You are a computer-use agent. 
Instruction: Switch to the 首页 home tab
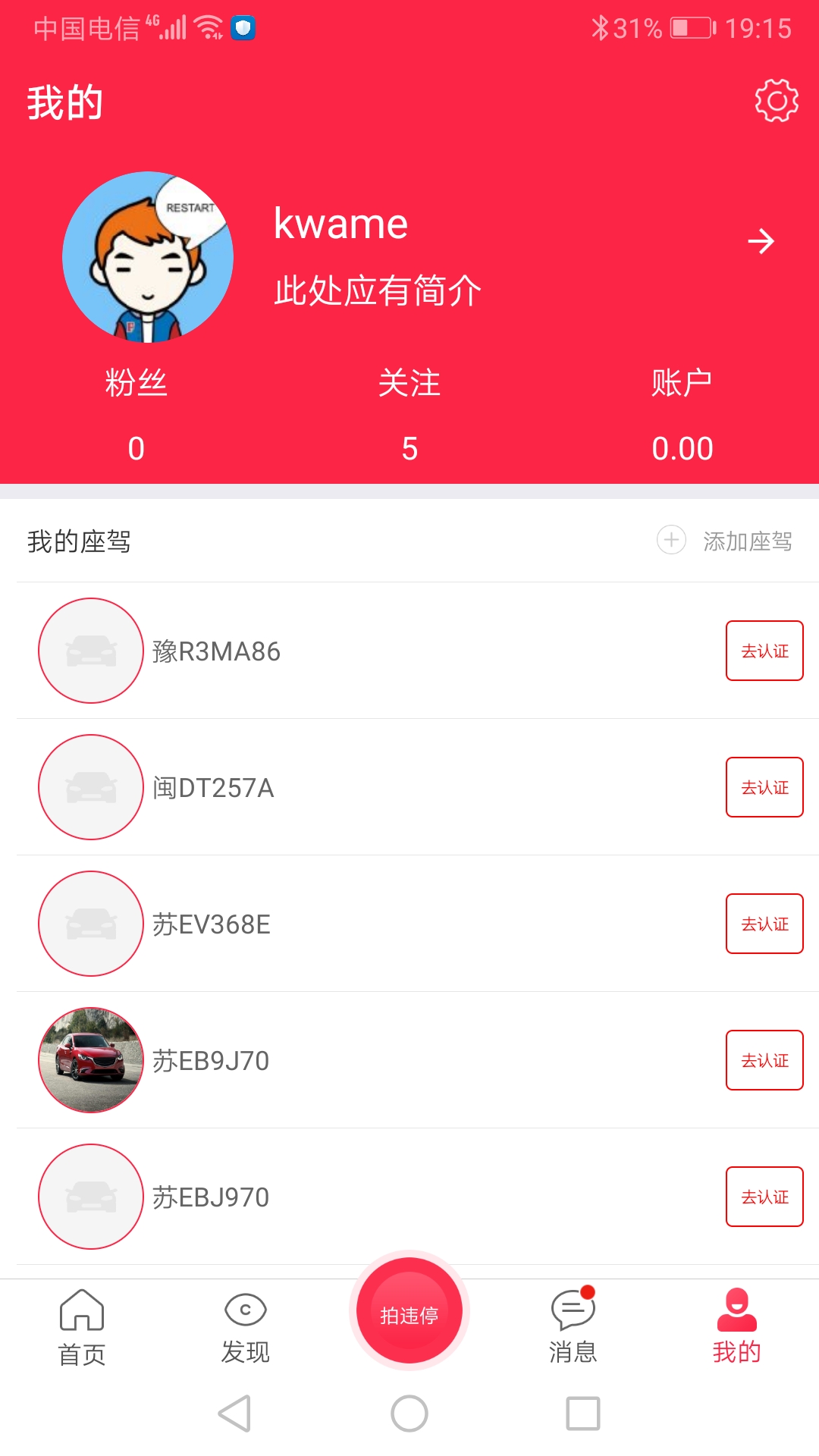(82, 1327)
